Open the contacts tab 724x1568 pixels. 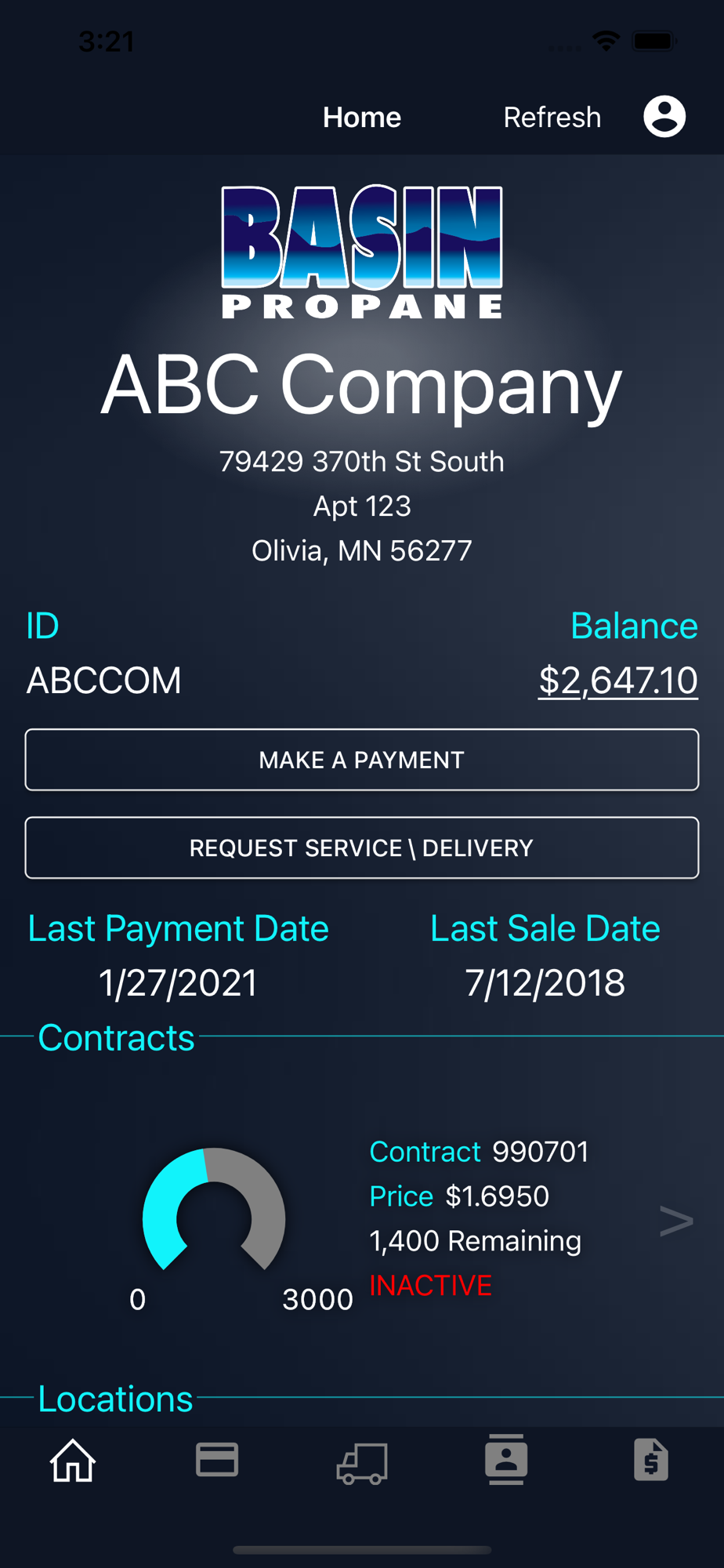(x=506, y=1460)
